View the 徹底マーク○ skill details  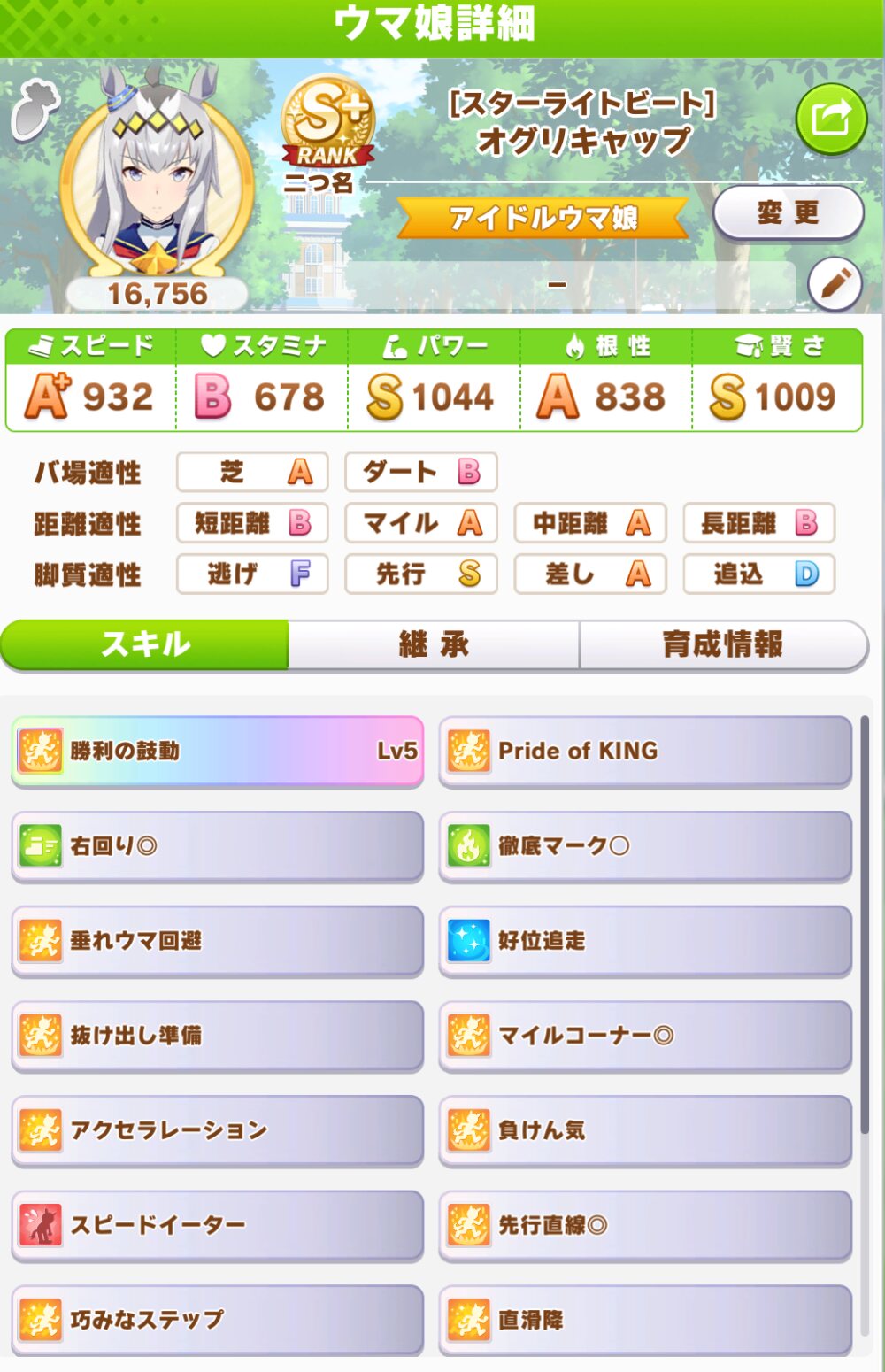pos(645,845)
